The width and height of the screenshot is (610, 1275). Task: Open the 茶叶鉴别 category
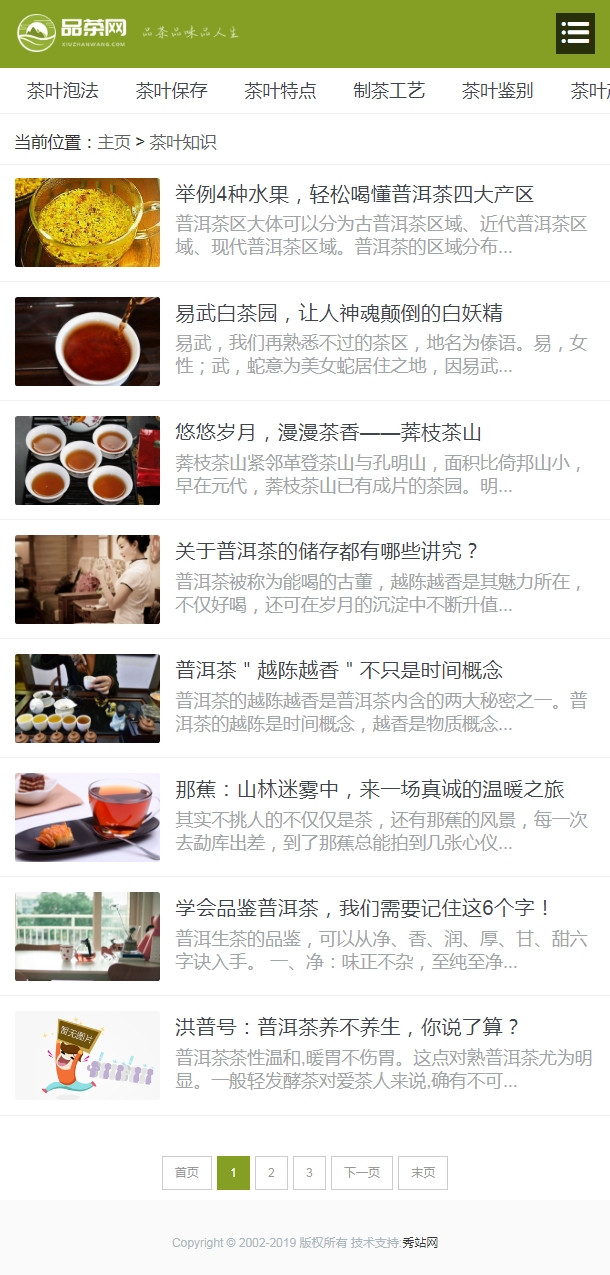[x=497, y=91]
